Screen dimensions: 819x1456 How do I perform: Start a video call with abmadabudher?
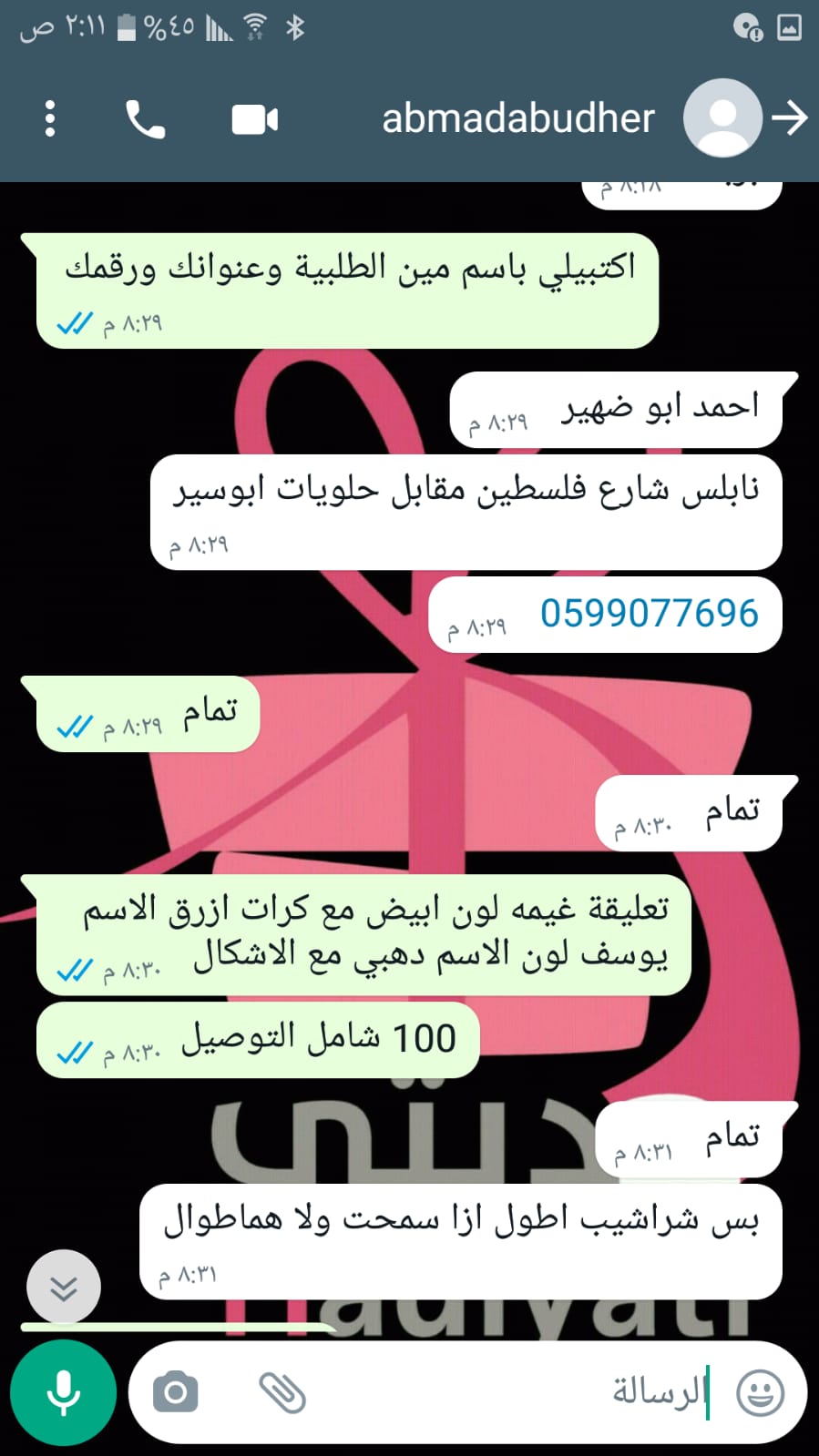(x=254, y=119)
